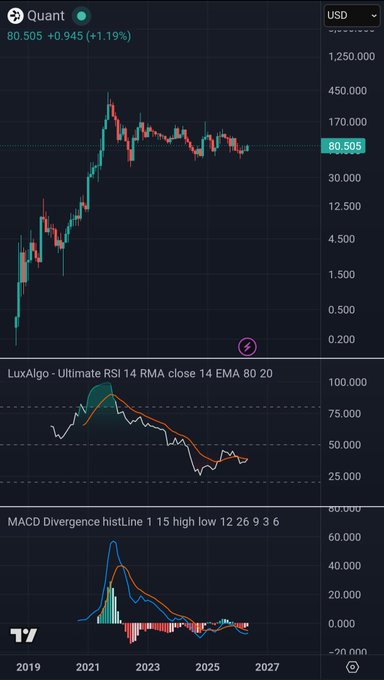The height and width of the screenshot is (680, 384).
Task: Open the purple lightning bolt icon
Action: click(x=247, y=347)
